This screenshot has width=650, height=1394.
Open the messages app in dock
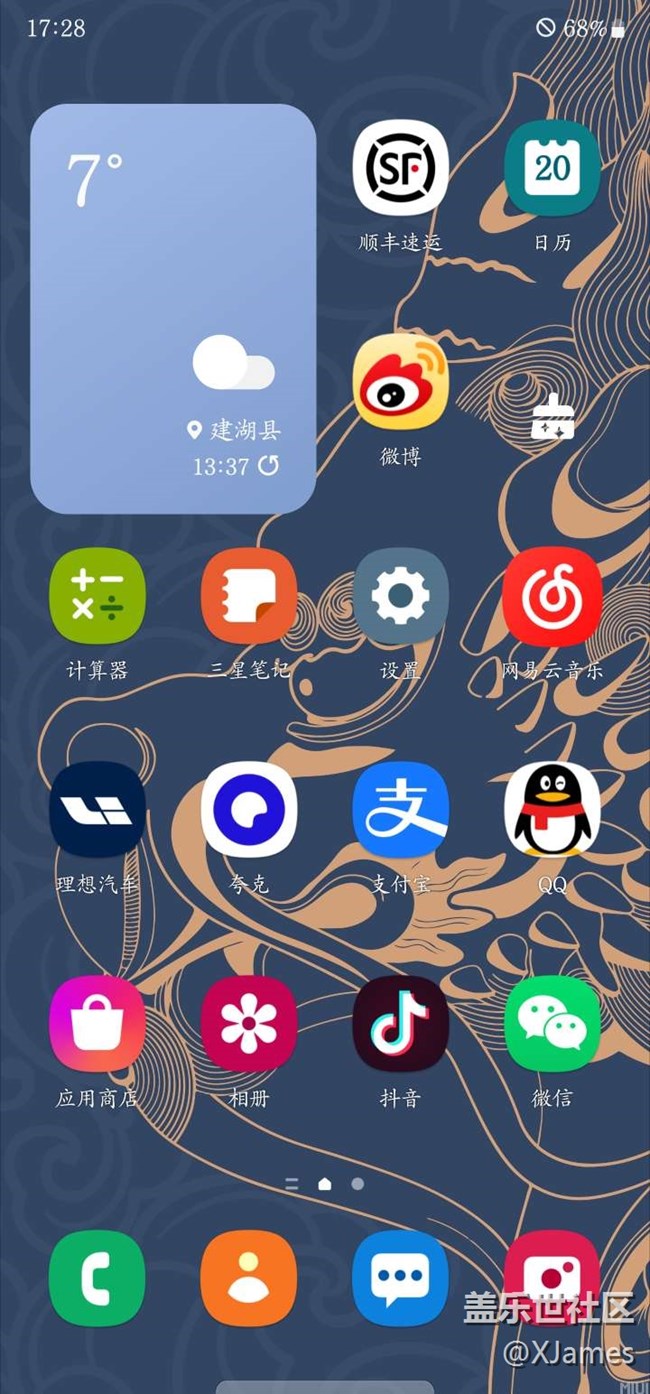click(x=400, y=1278)
